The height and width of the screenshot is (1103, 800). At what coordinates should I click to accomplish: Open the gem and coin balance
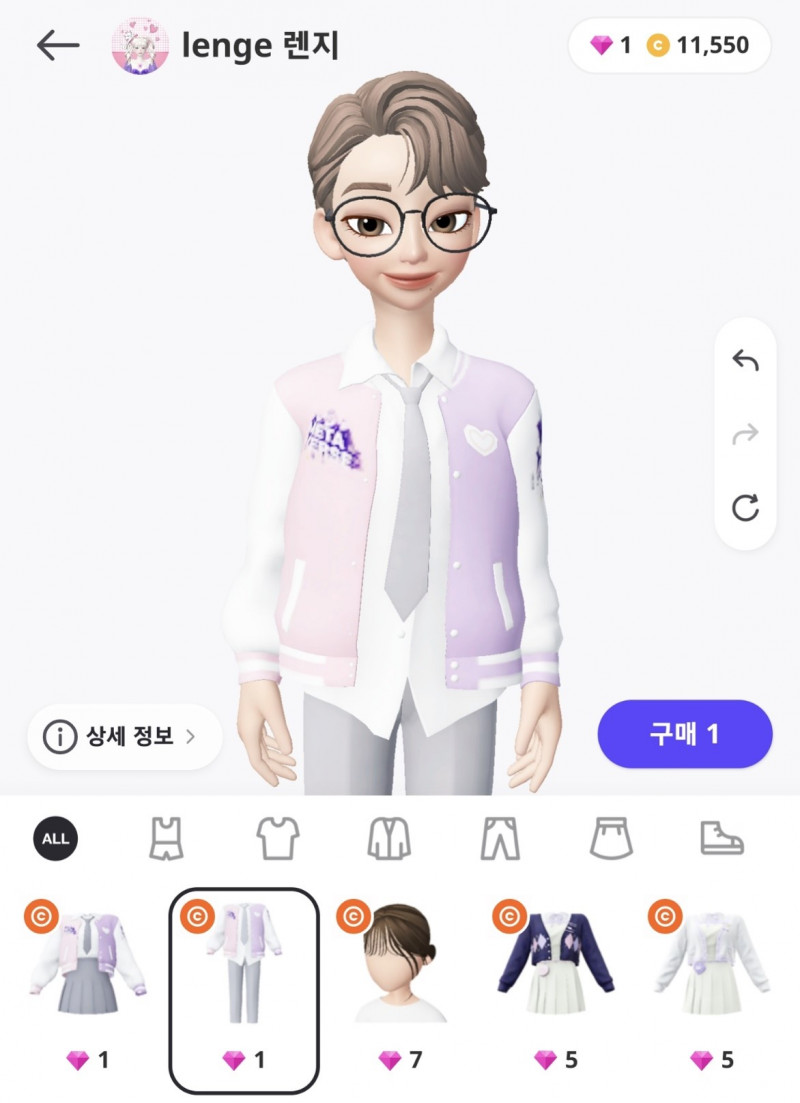click(668, 45)
